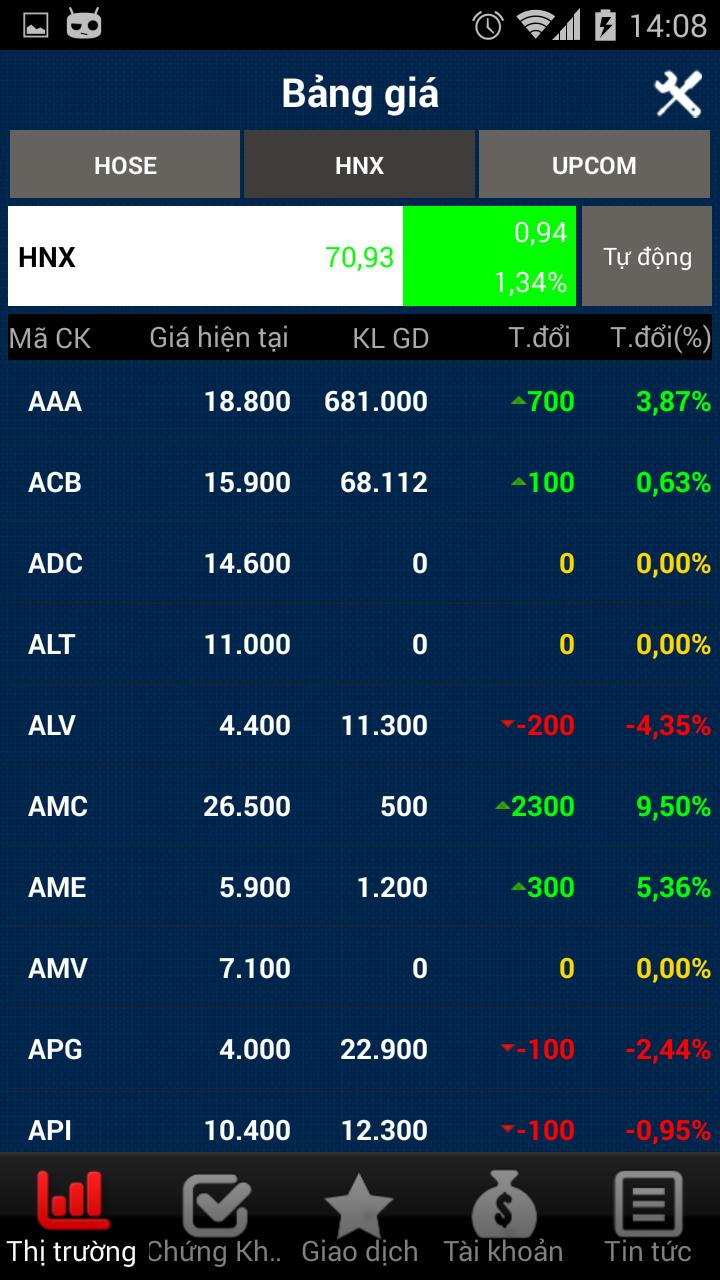This screenshot has width=720, height=1280.
Task: Switch to the UPCOM exchange tab
Action: pos(594,165)
